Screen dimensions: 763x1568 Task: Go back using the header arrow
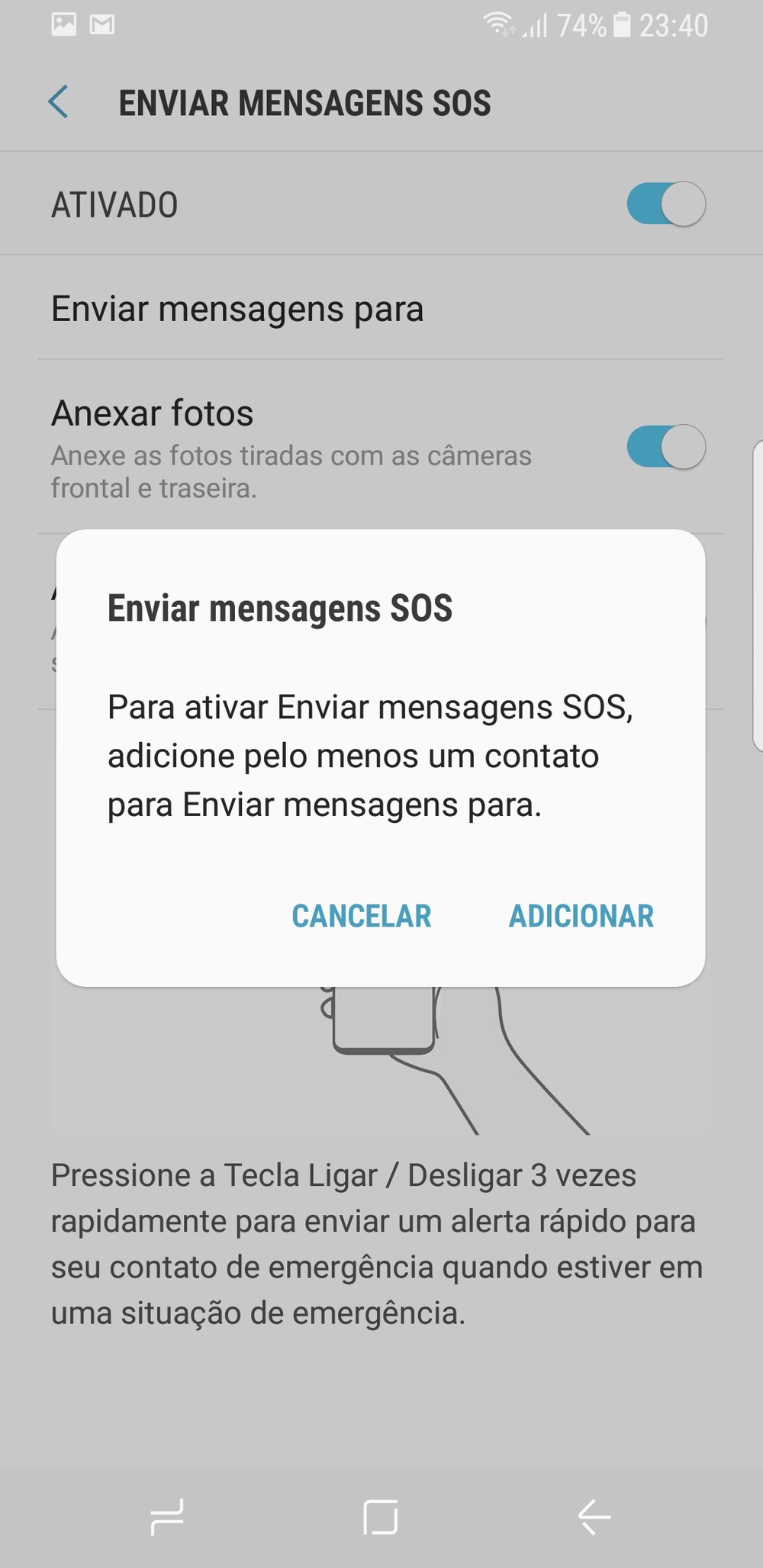[x=59, y=102]
